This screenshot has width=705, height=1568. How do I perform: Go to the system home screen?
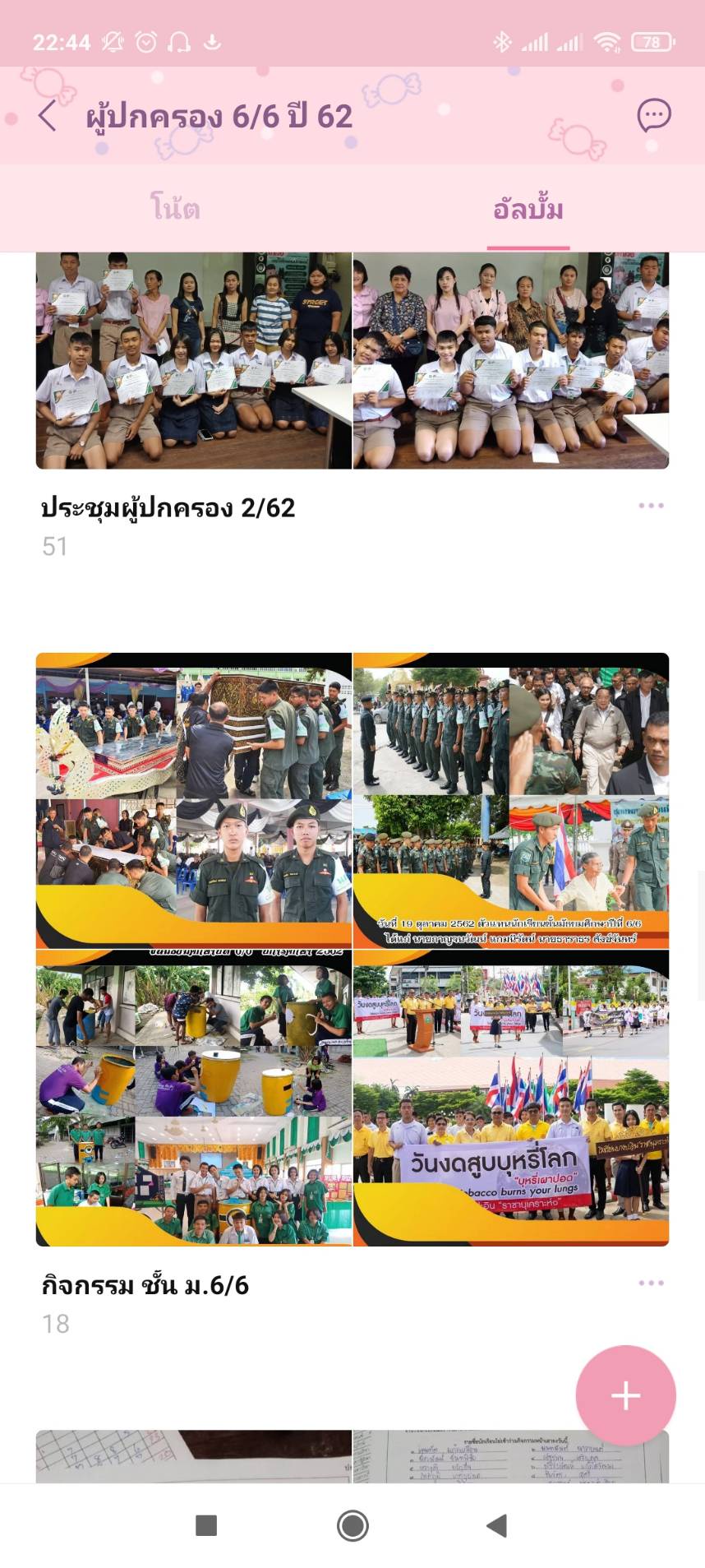click(352, 1526)
